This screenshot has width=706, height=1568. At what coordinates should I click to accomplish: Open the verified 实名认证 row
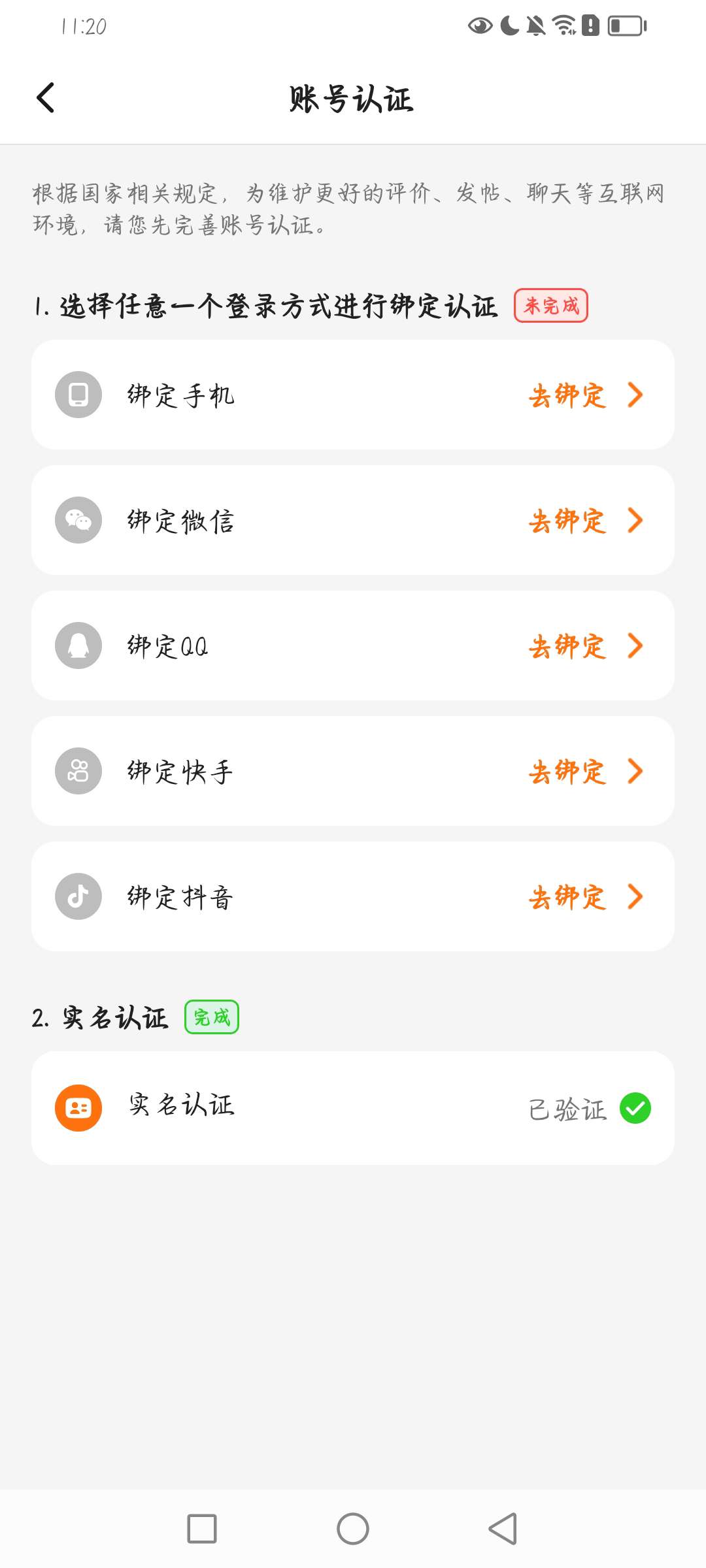(x=353, y=1107)
